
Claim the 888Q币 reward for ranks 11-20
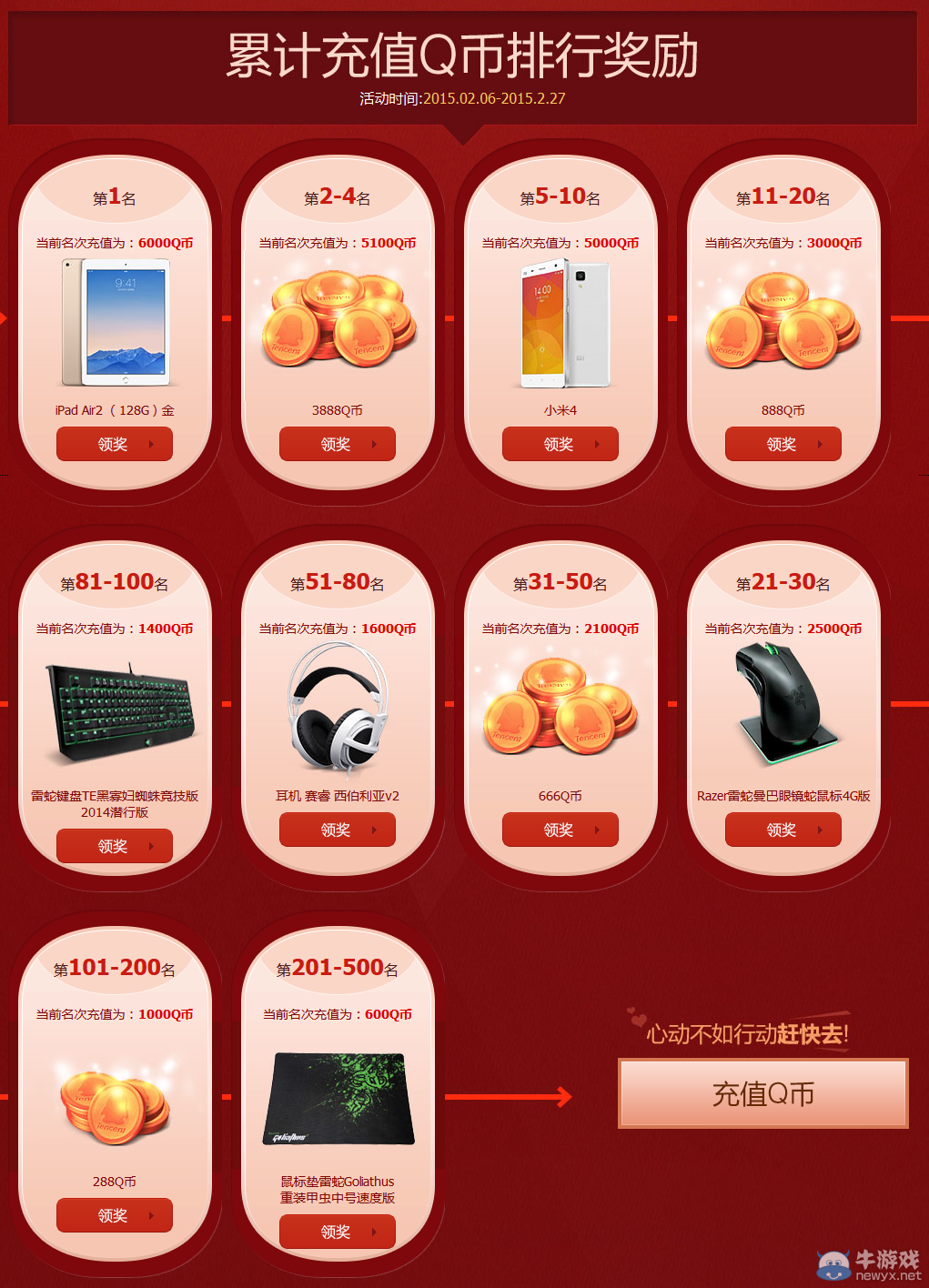click(783, 444)
